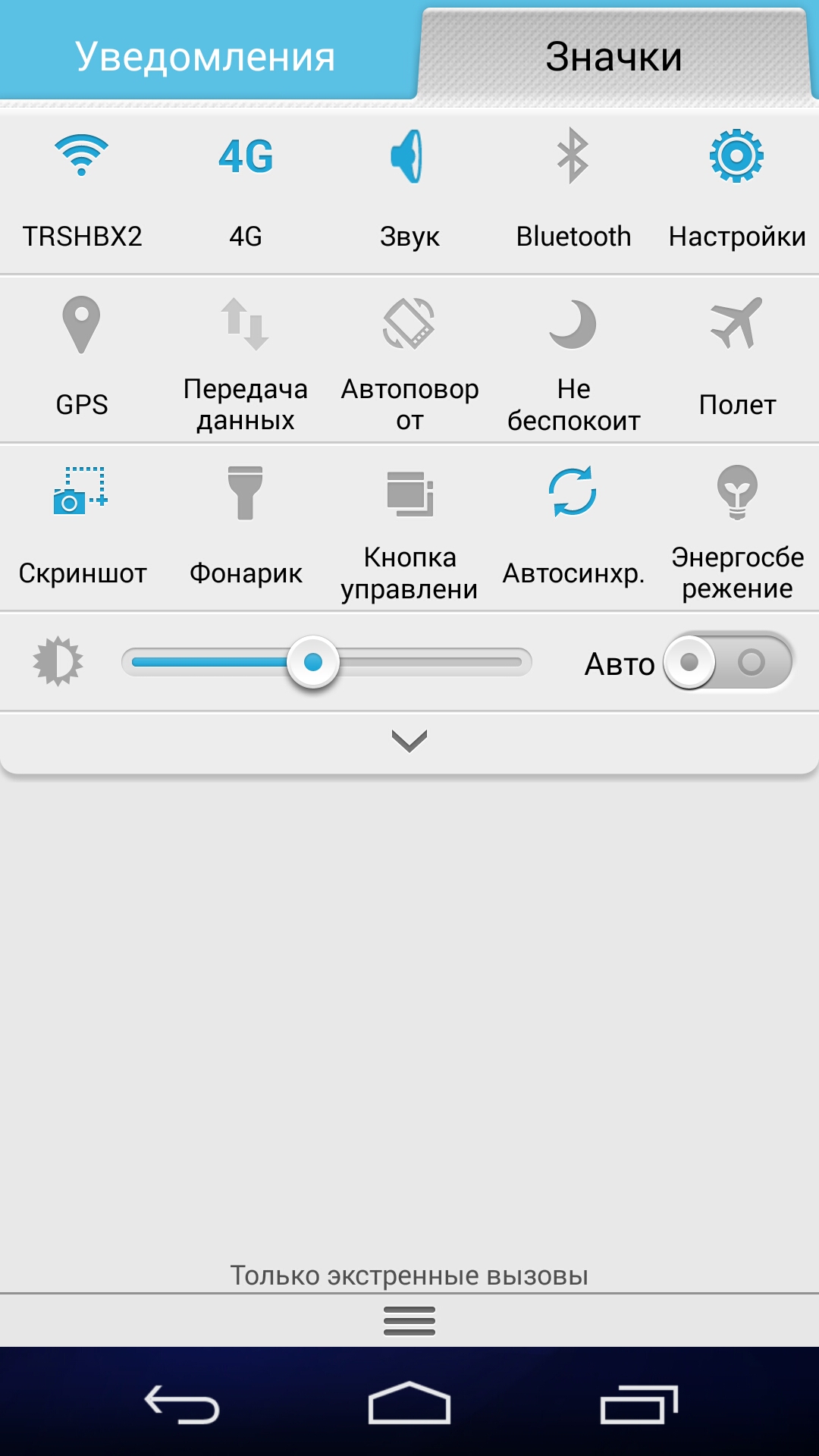Collapse the panel with the chevron
The height and width of the screenshot is (1456, 819).
[409, 740]
